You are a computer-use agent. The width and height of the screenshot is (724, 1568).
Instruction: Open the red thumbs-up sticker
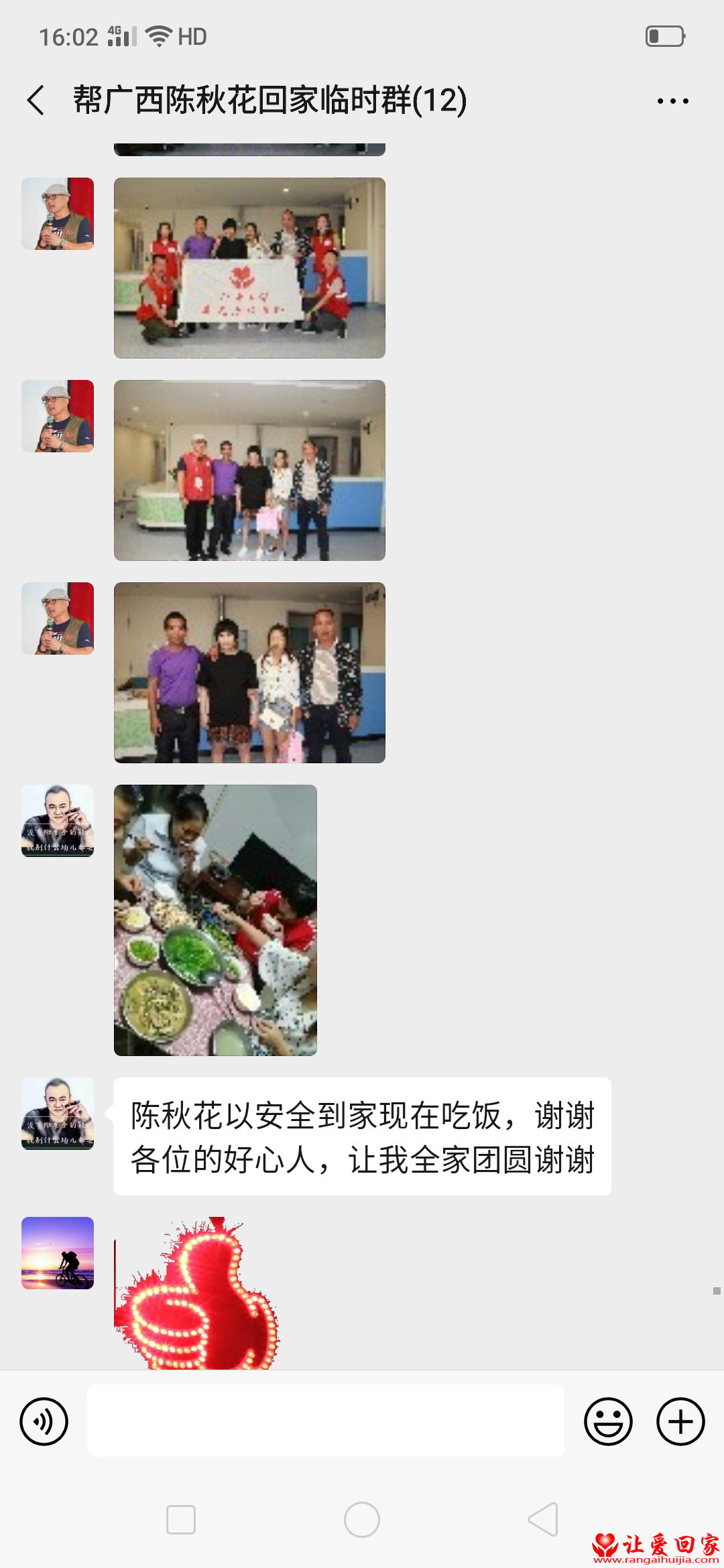198,1293
